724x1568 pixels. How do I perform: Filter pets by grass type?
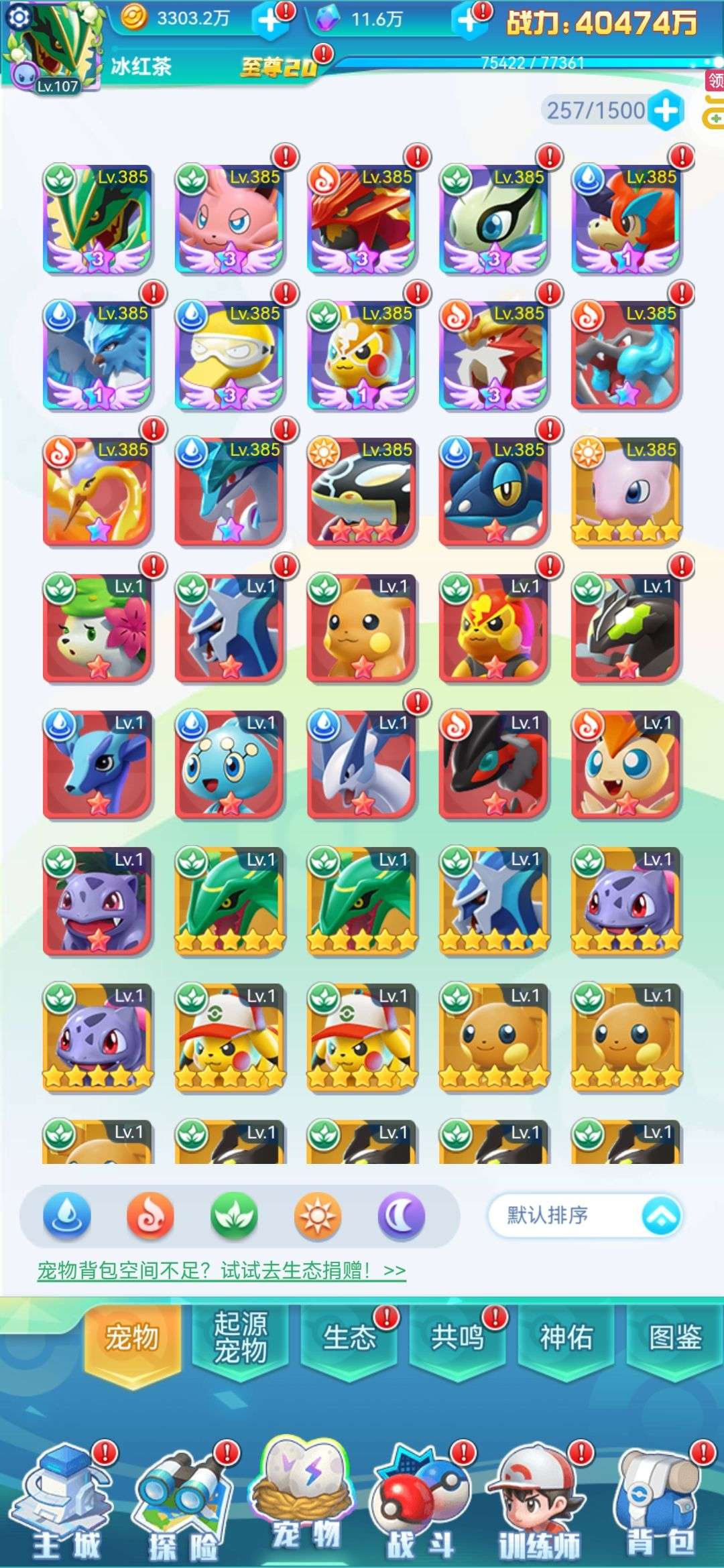pyautogui.click(x=234, y=1216)
